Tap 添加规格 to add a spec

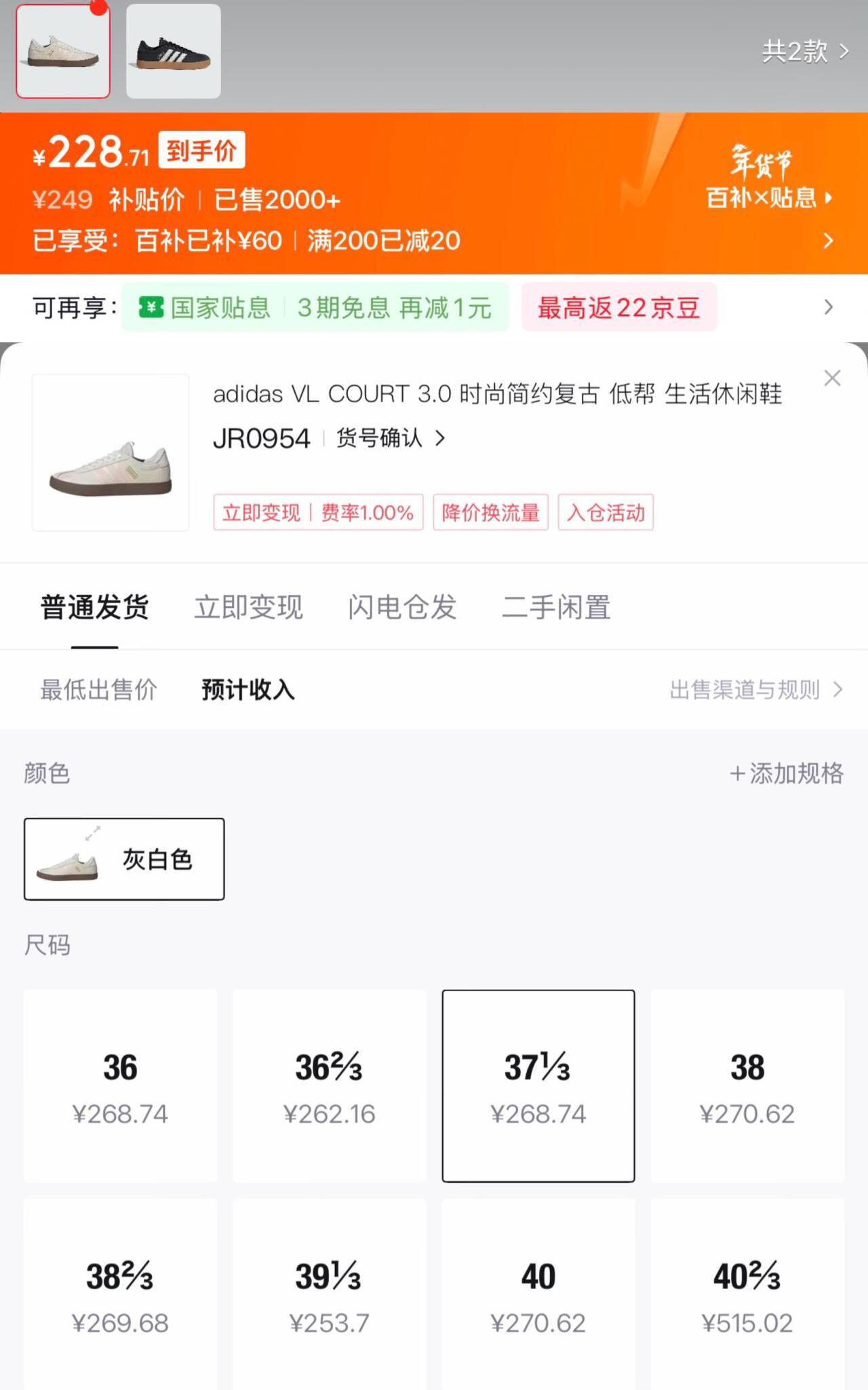pos(787,773)
